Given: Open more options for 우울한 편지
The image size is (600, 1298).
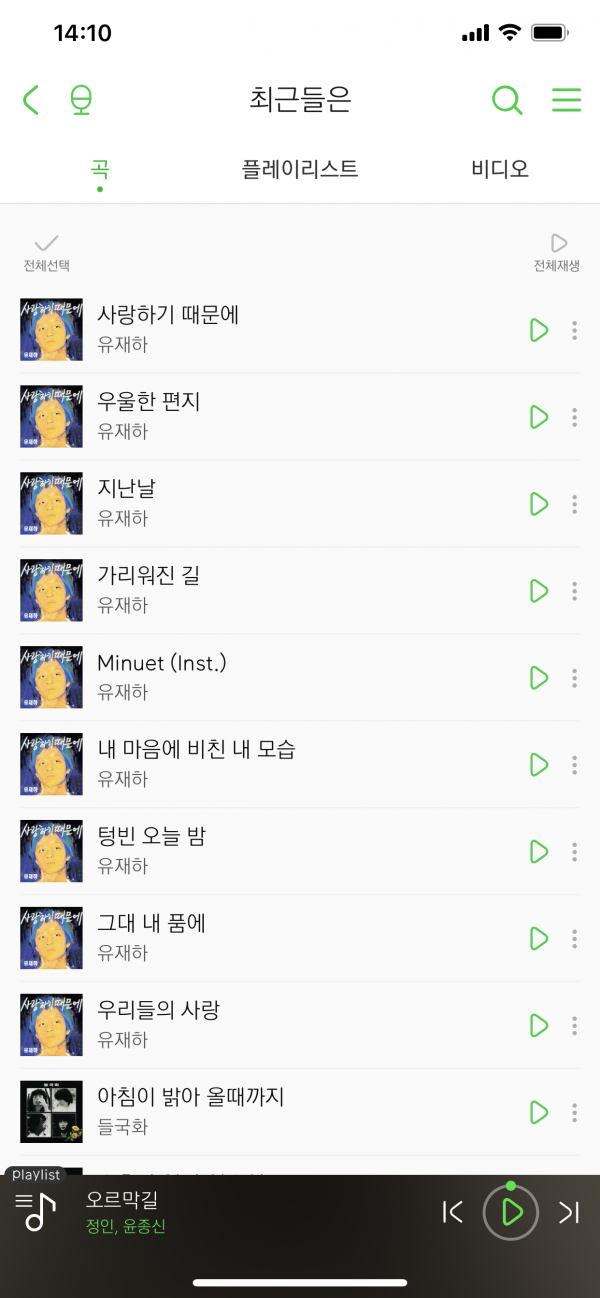Looking at the screenshot, I should pyautogui.click(x=574, y=417).
